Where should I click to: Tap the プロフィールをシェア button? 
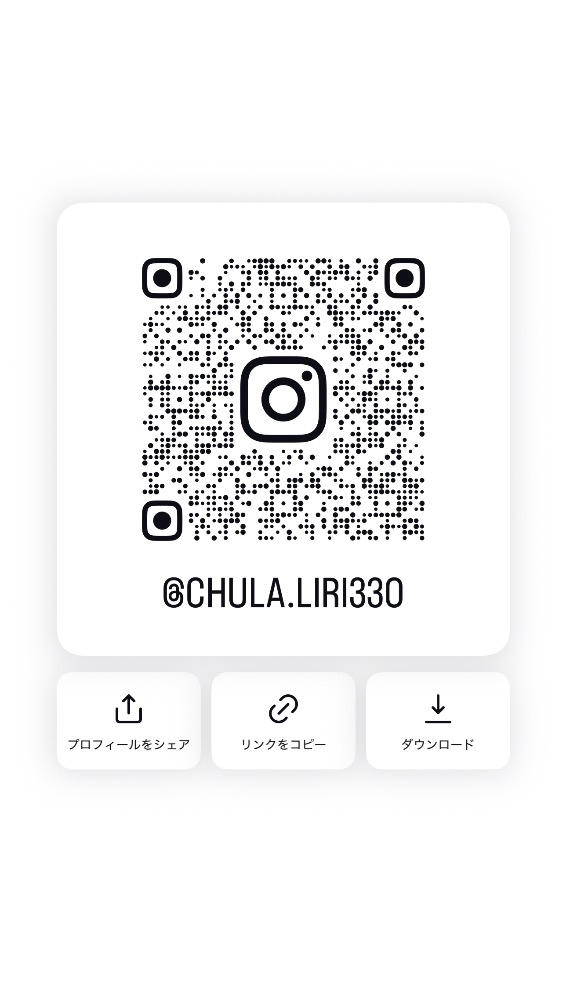pos(128,721)
